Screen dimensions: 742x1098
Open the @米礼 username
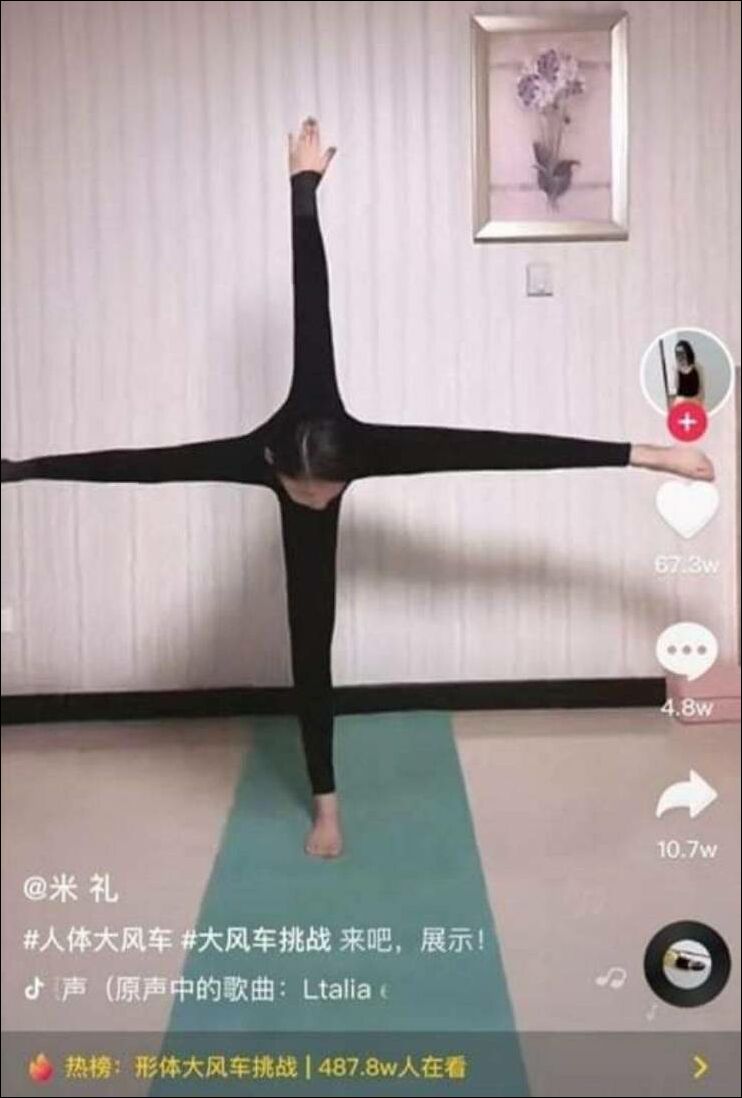(x=70, y=887)
